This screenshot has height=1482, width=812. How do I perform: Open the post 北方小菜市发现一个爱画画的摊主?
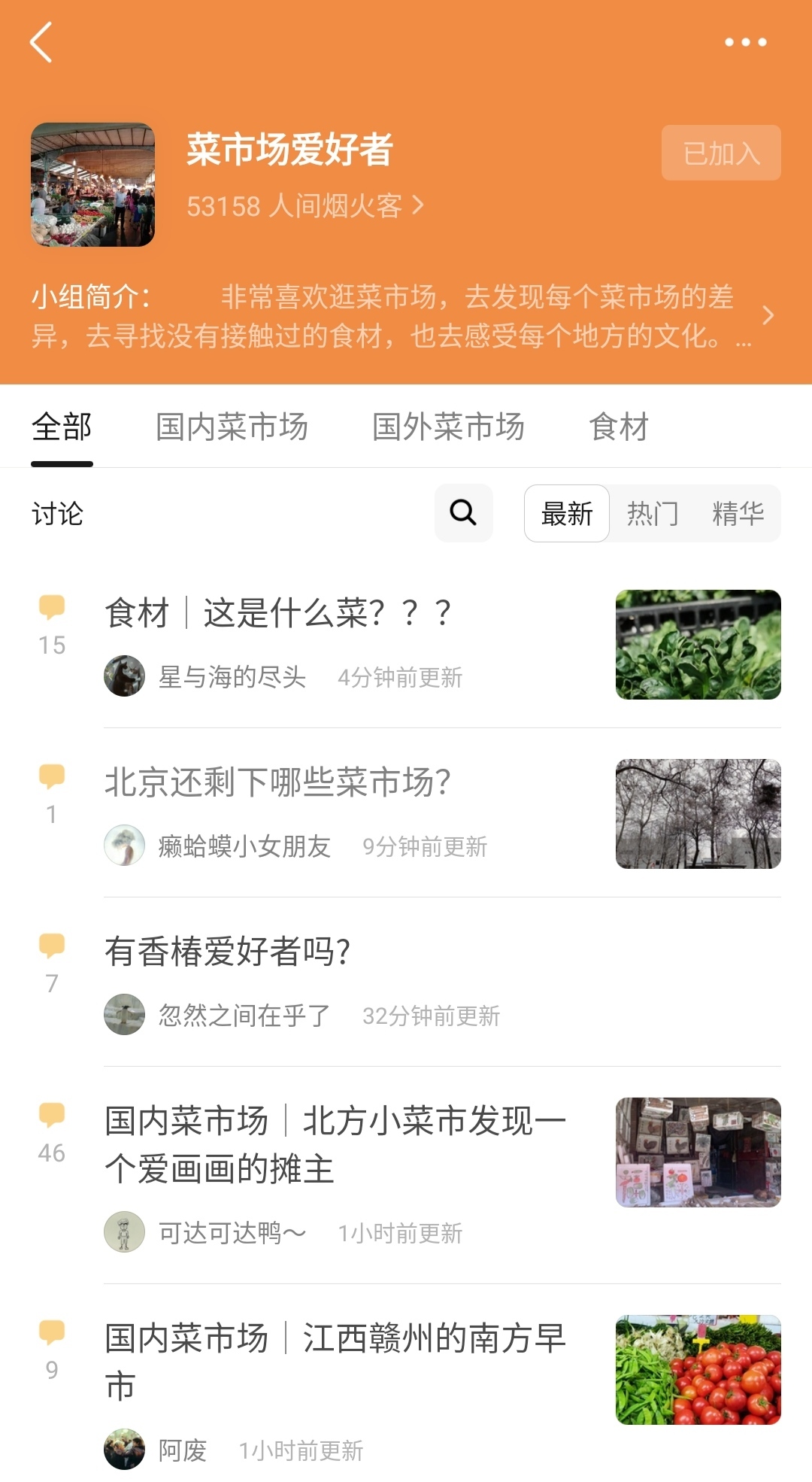(335, 1144)
